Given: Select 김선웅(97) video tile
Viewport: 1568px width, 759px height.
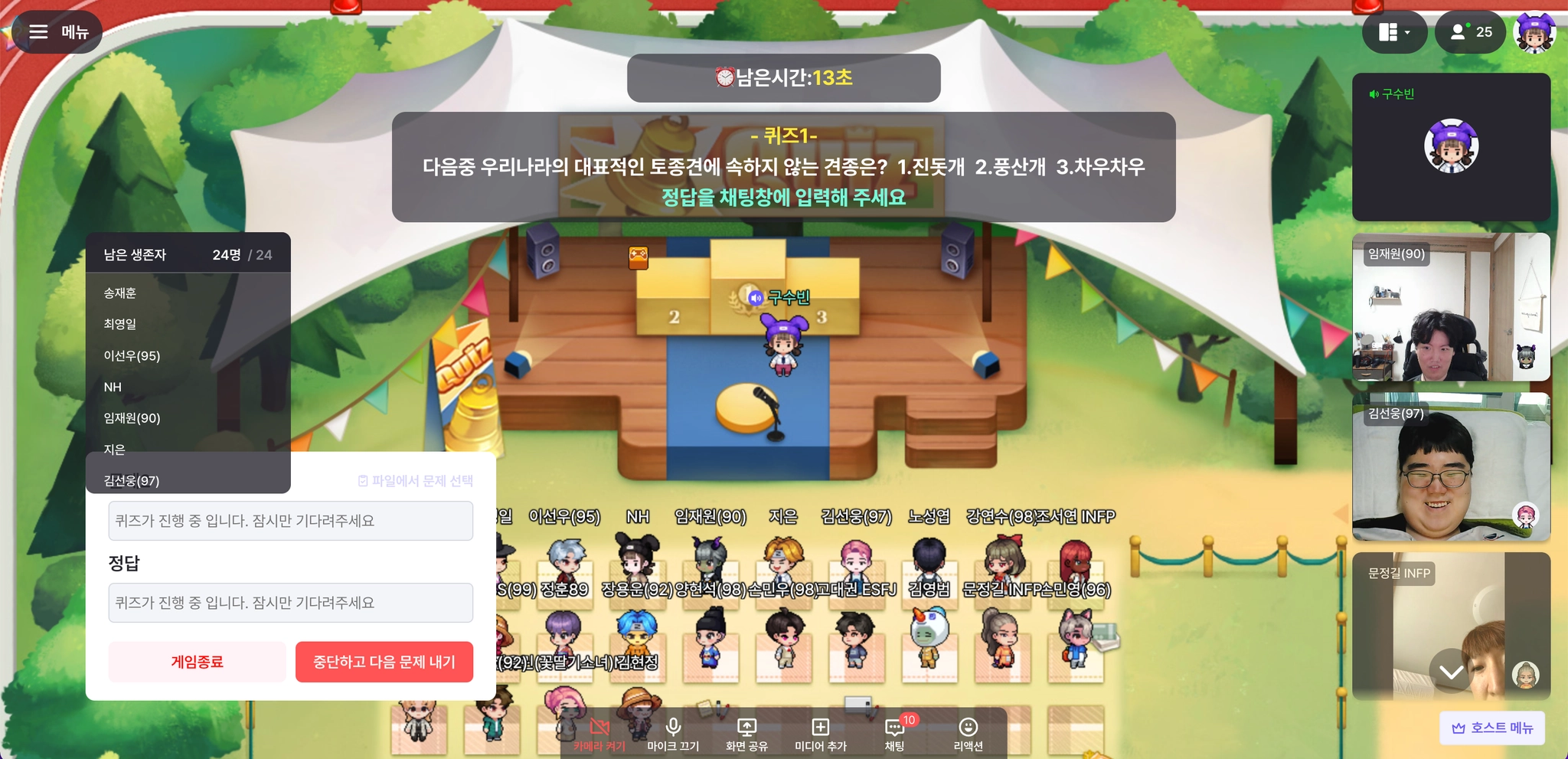Looking at the screenshot, I should click(1451, 467).
